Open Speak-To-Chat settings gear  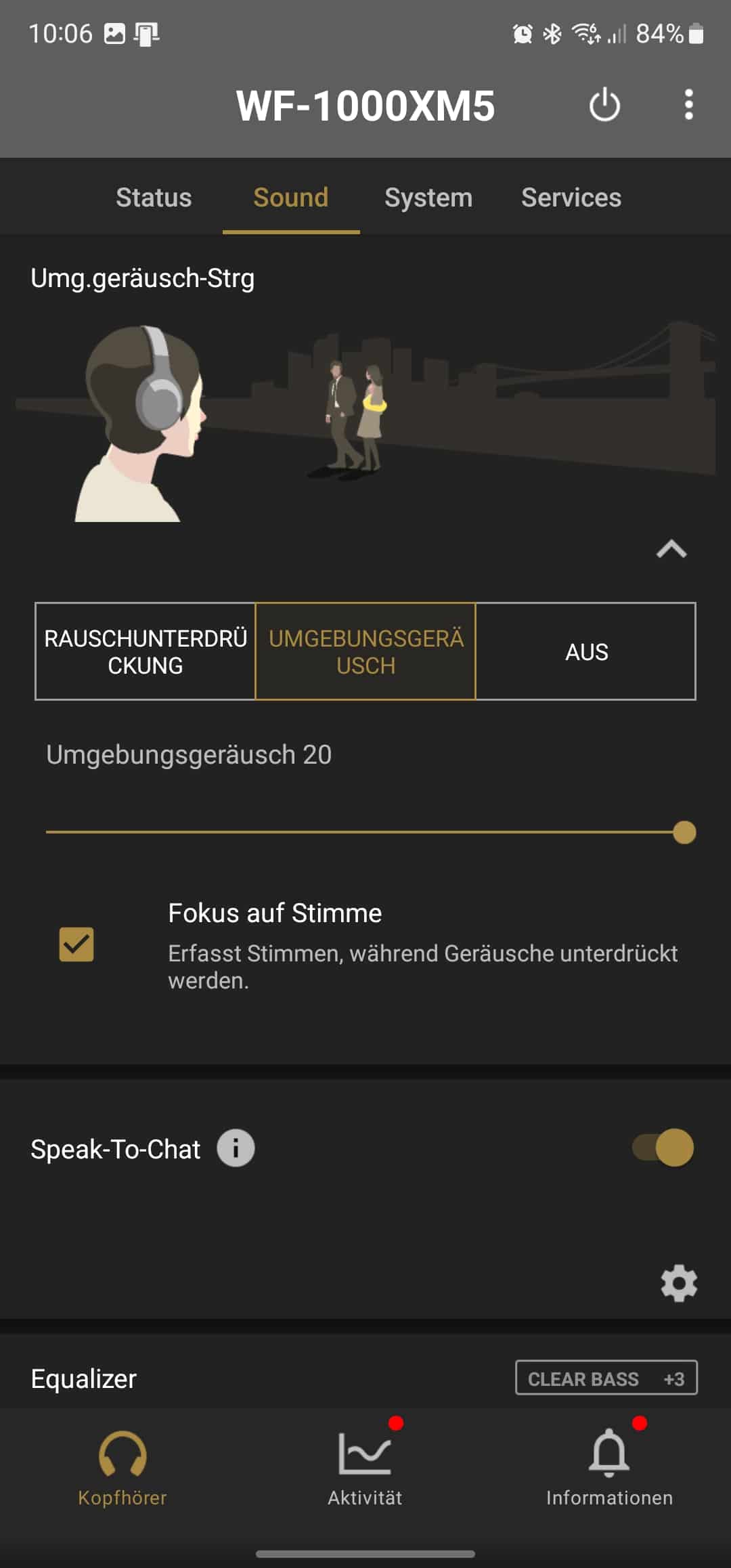tap(679, 1283)
